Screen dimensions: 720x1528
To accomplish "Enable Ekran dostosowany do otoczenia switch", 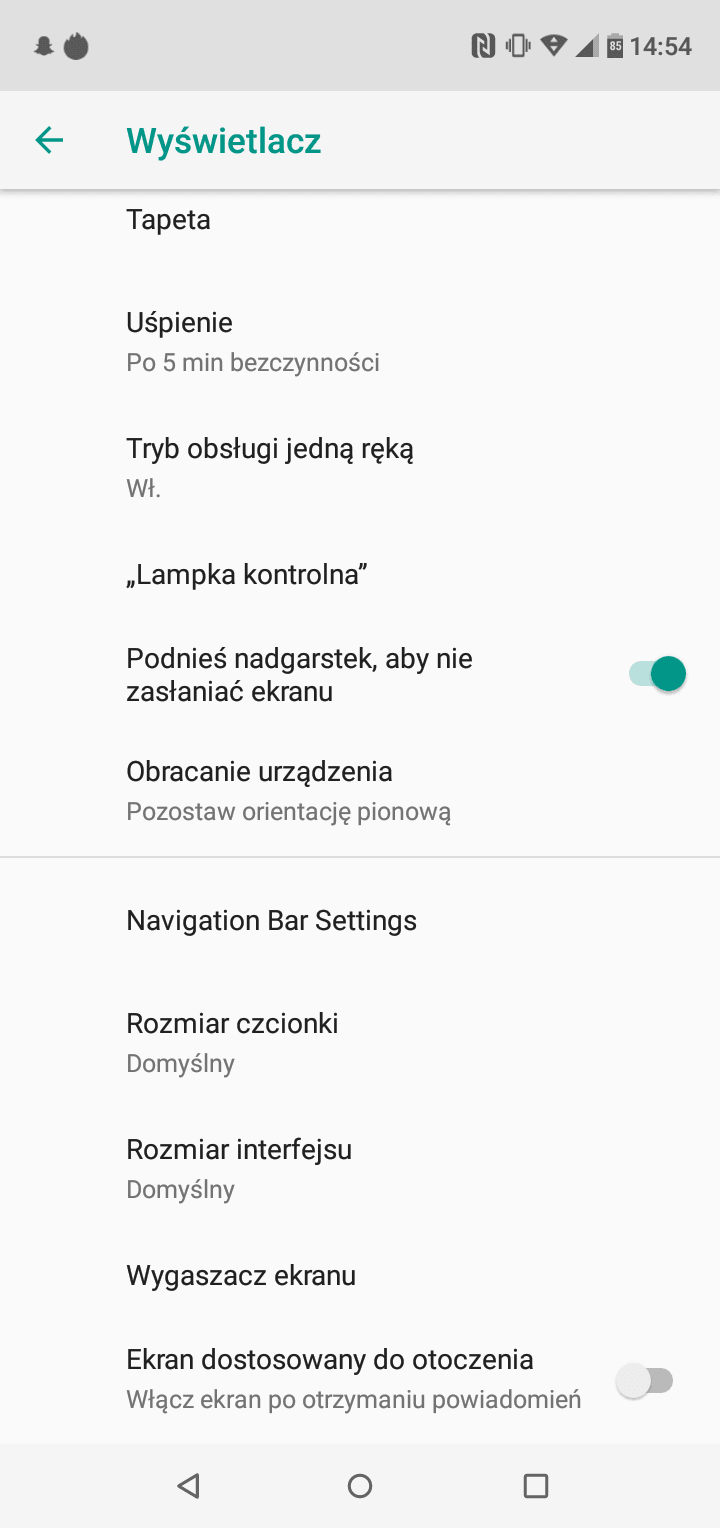I will (645, 1382).
